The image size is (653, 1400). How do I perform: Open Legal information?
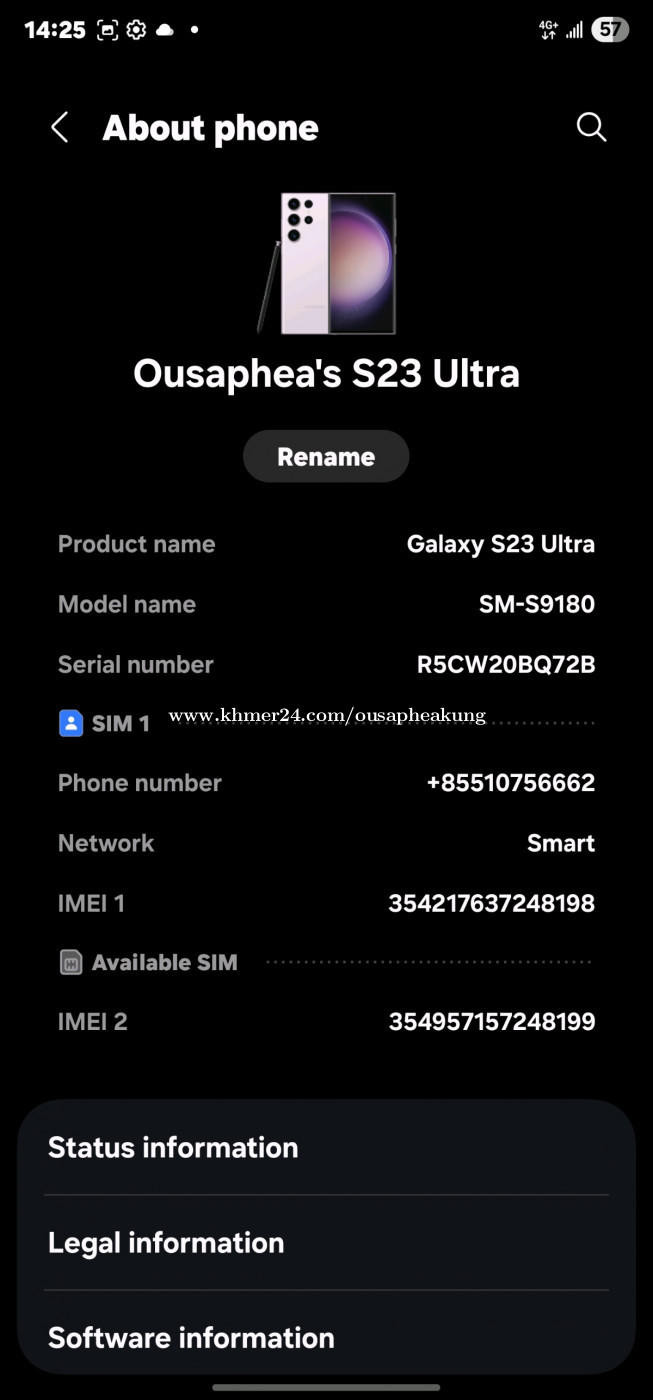[326, 1243]
